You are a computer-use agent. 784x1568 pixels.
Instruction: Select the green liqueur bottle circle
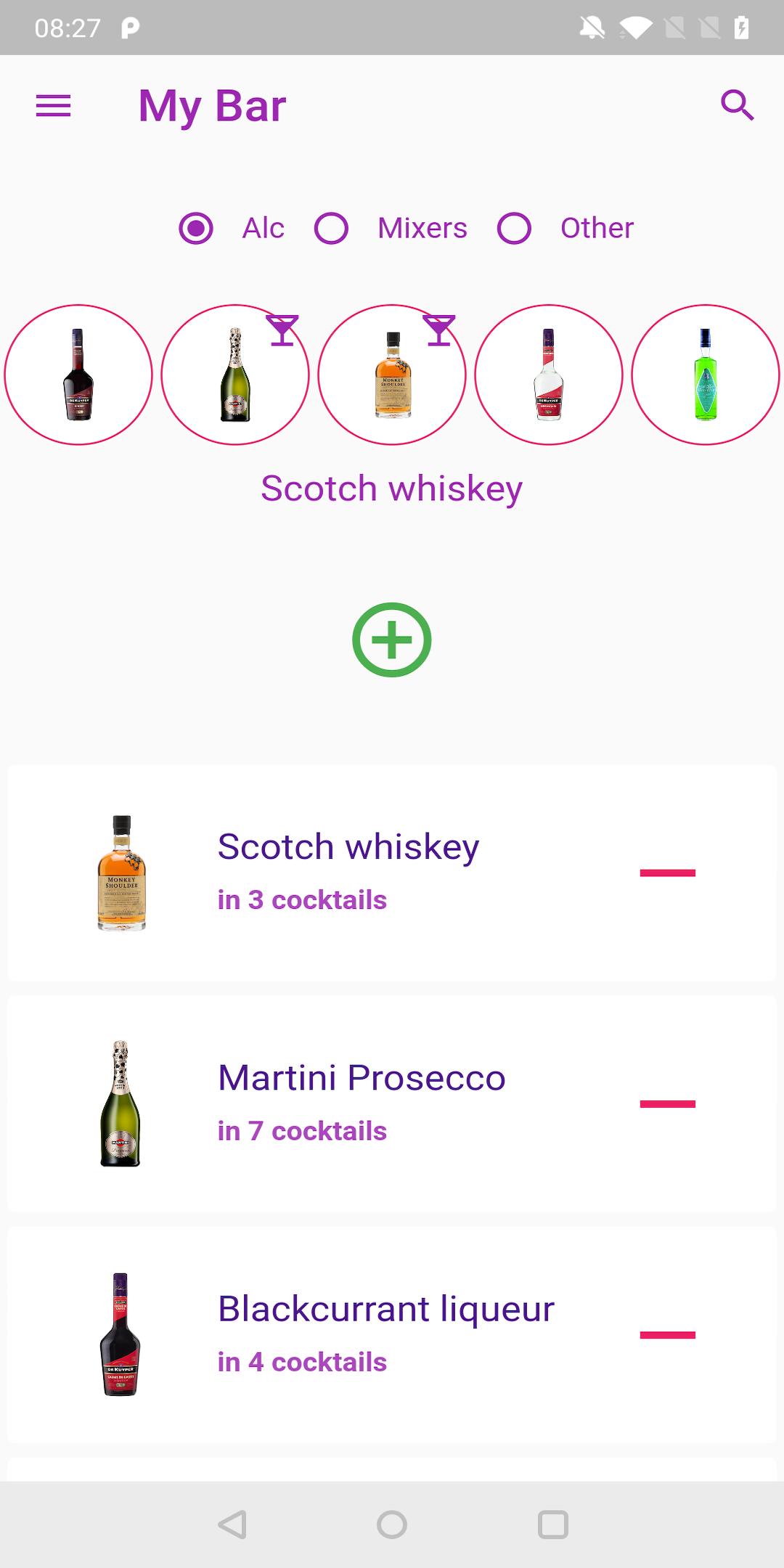pyautogui.click(x=706, y=375)
